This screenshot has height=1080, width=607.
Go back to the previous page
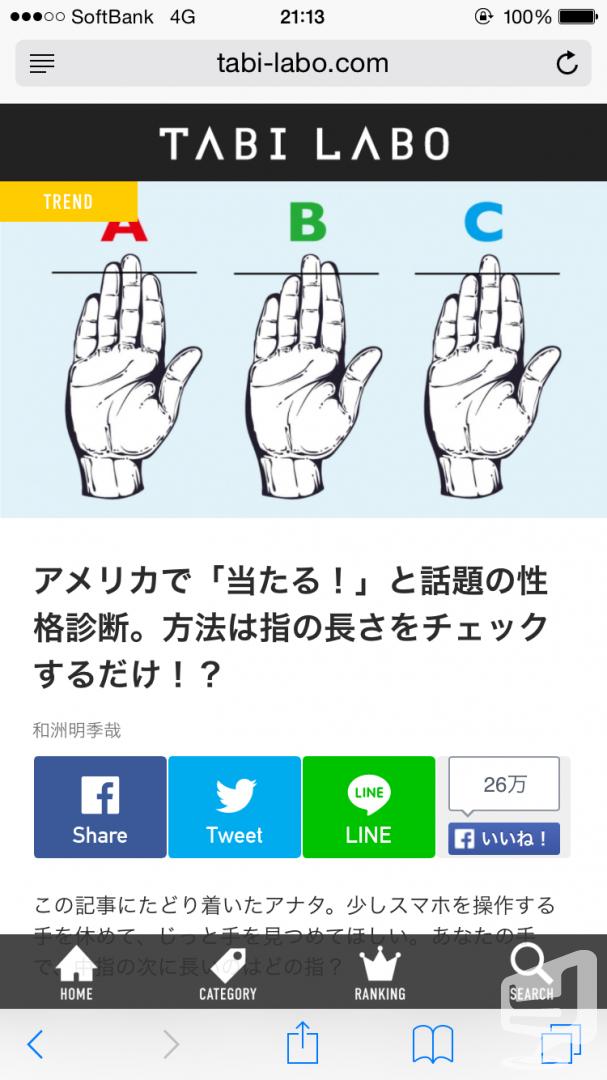coord(35,1045)
